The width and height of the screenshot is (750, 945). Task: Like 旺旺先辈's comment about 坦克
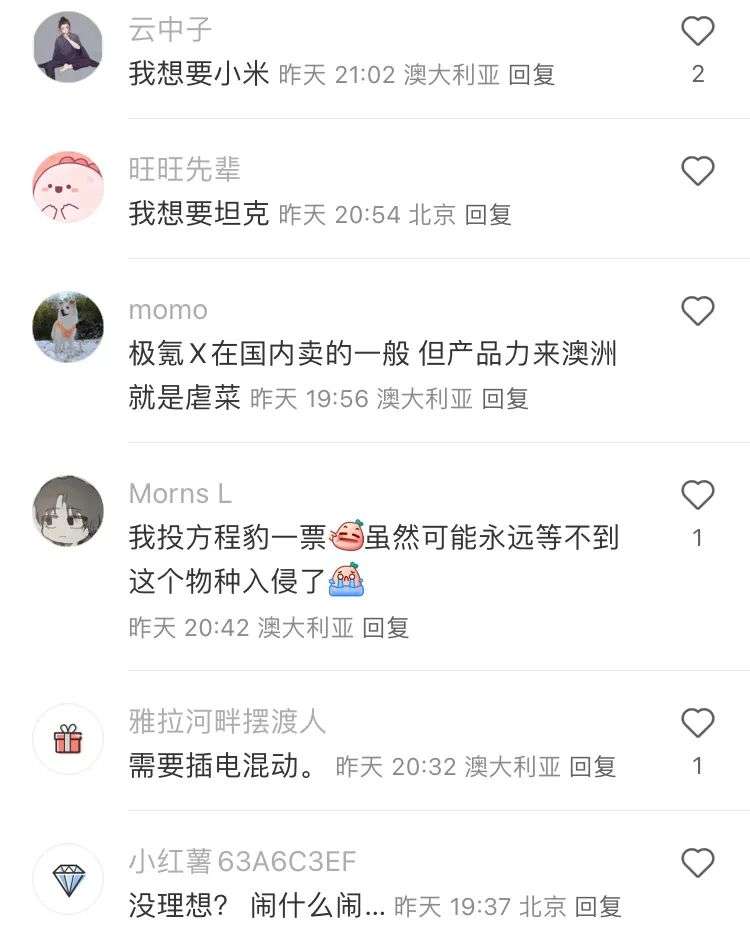point(698,172)
